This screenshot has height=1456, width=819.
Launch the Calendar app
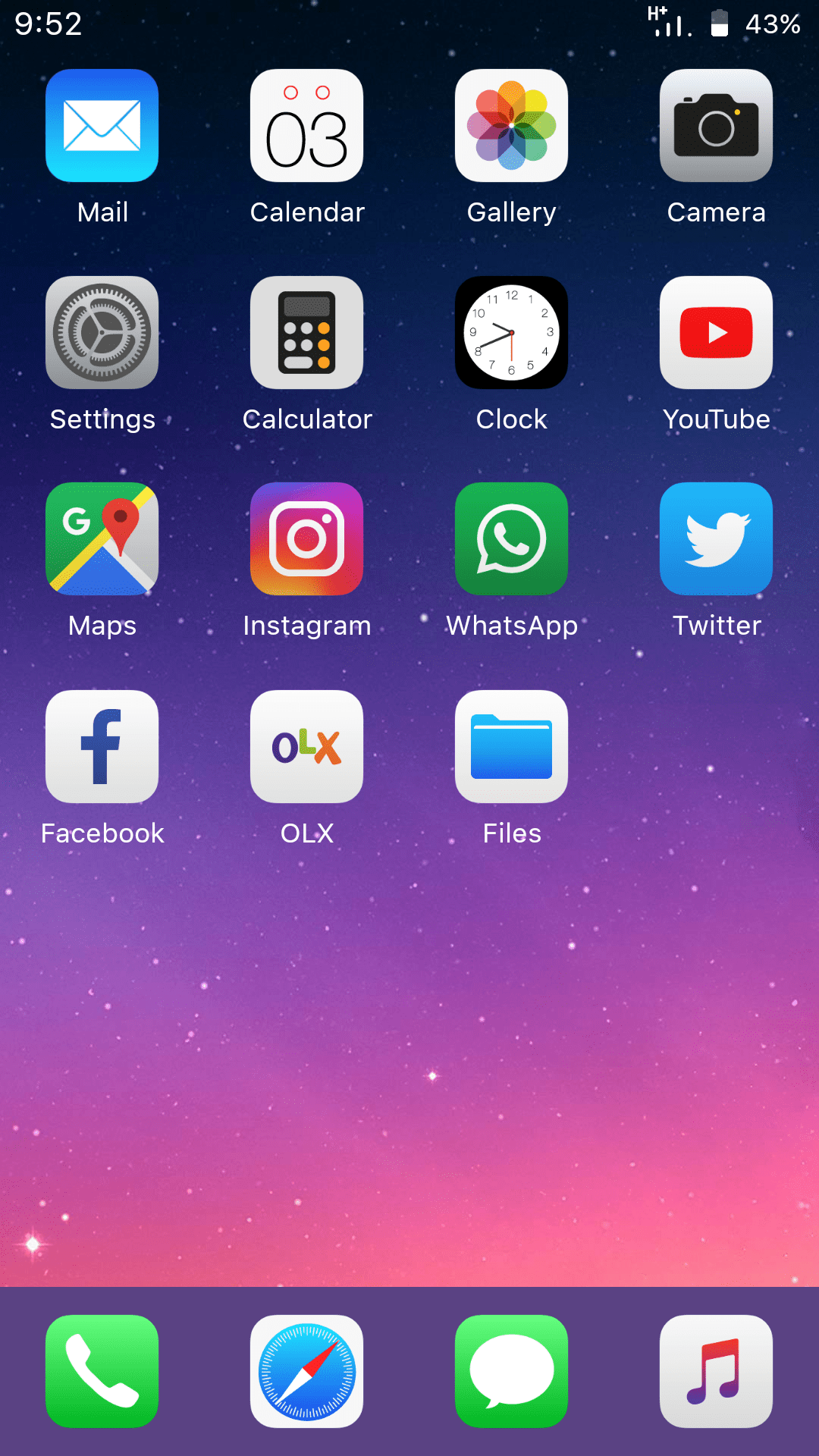[x=306, y=125]
